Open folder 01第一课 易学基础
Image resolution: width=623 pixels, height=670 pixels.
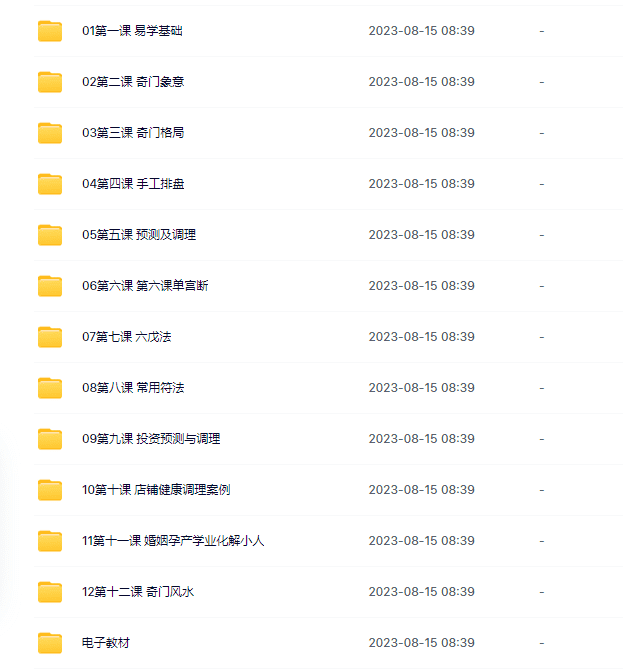coord(132,31)
